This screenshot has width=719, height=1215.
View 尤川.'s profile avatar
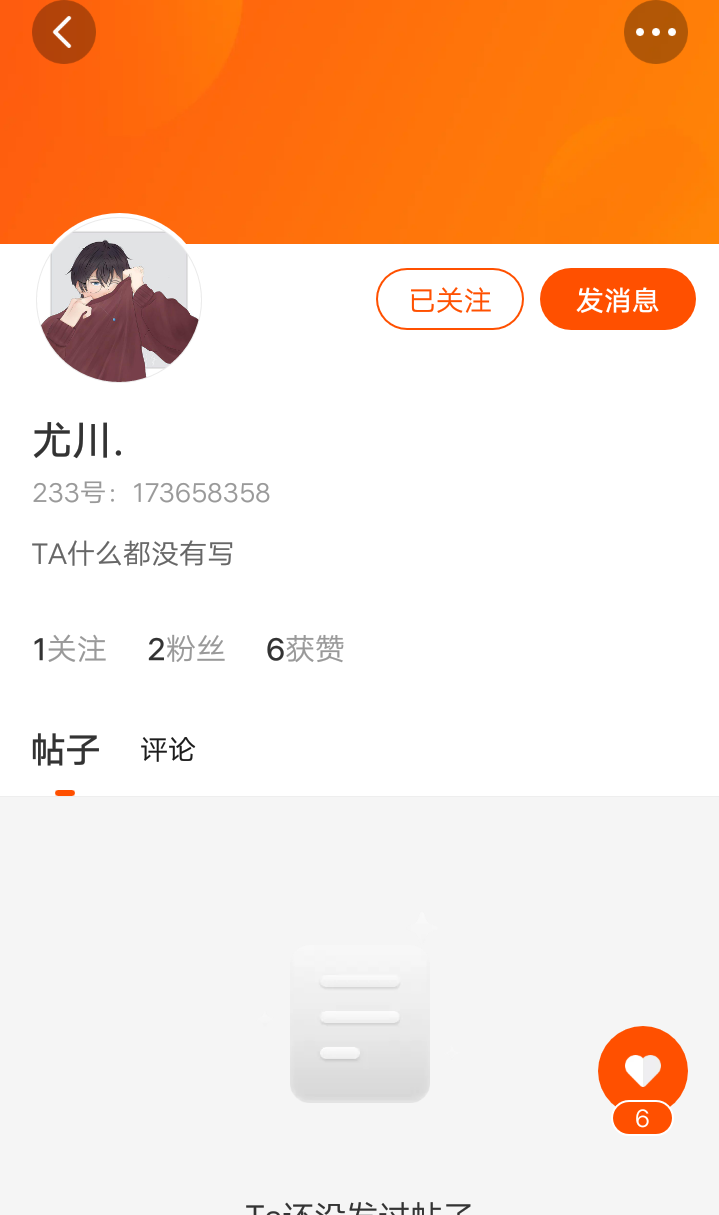pyautogui.click(x=119, y=298)
